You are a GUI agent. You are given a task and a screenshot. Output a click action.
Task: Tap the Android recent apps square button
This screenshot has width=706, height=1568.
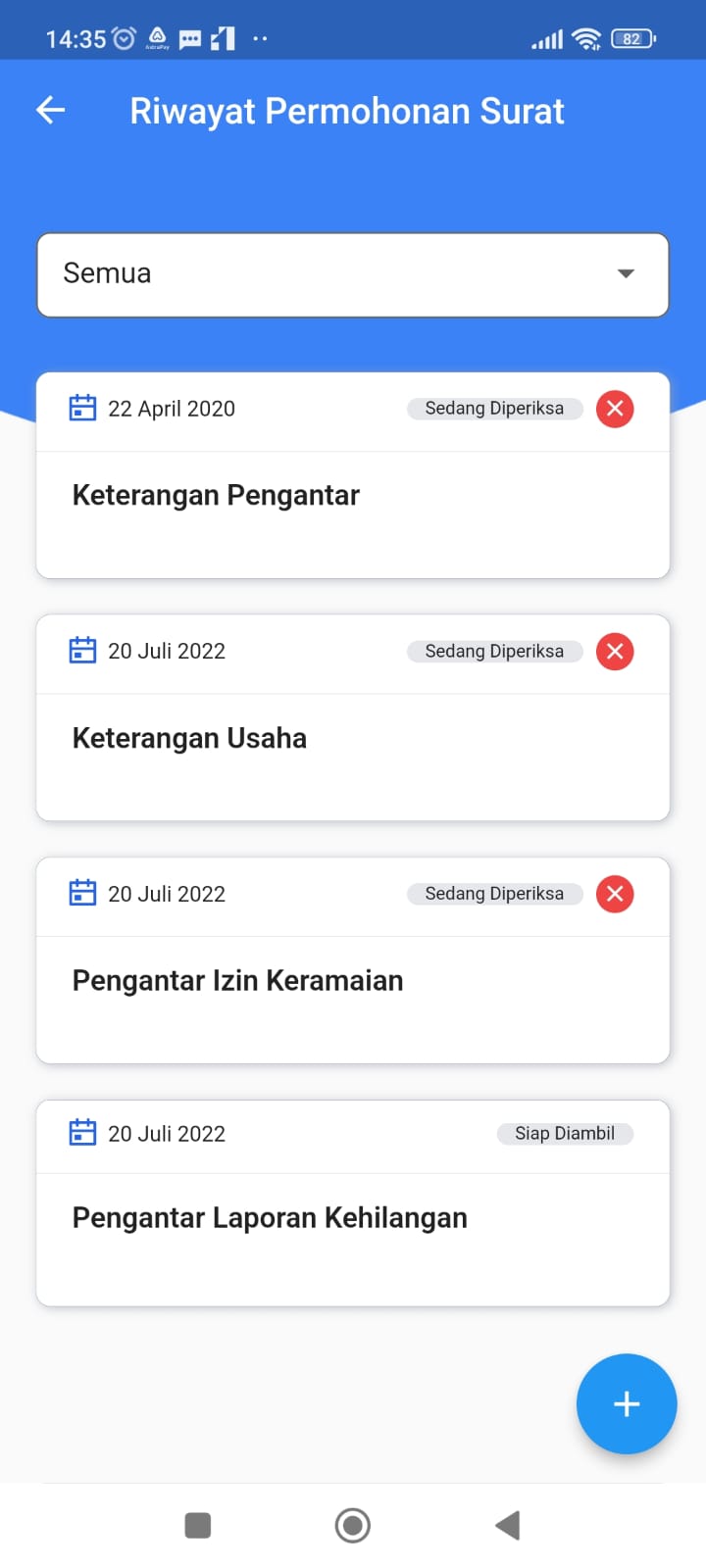click(198, 1525)
